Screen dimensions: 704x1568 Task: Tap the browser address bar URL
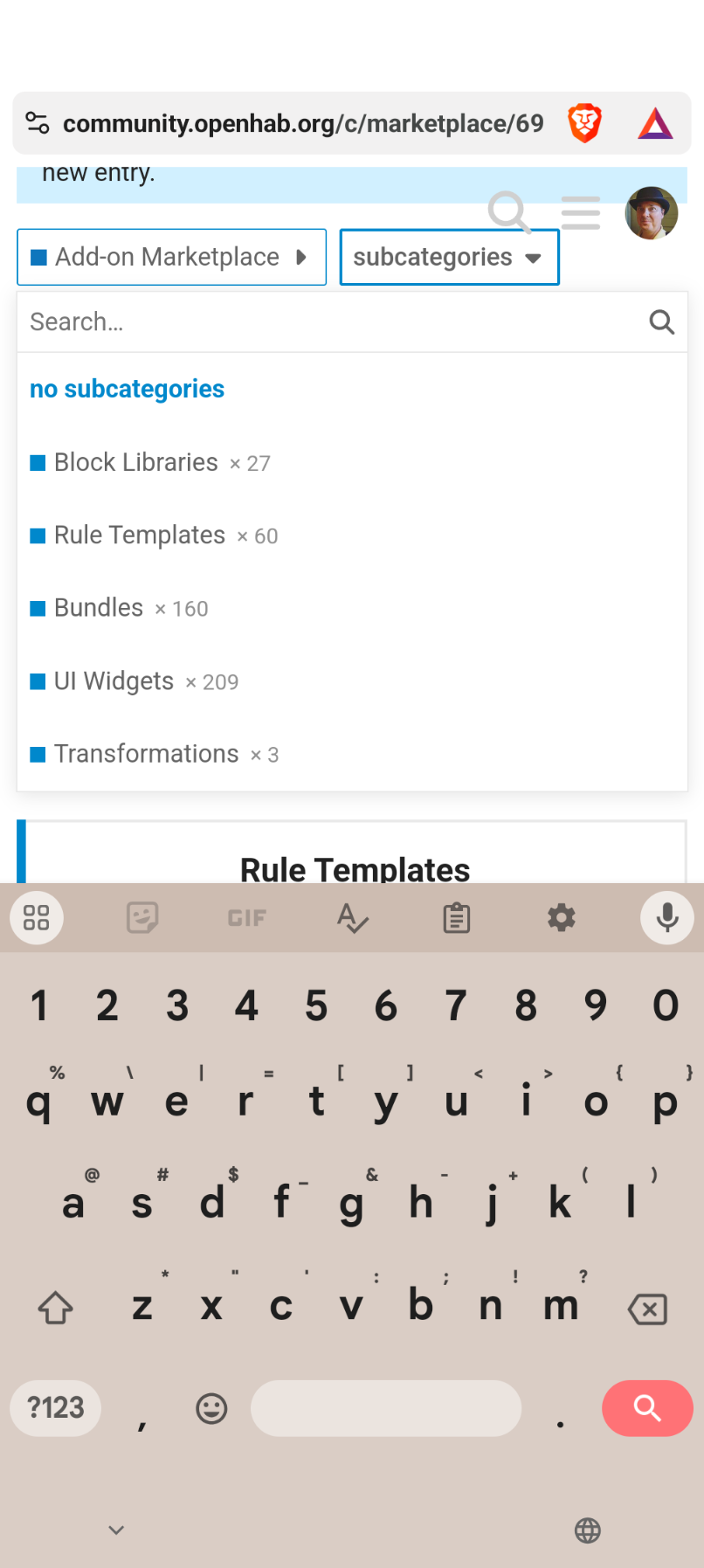click(303, 123)
